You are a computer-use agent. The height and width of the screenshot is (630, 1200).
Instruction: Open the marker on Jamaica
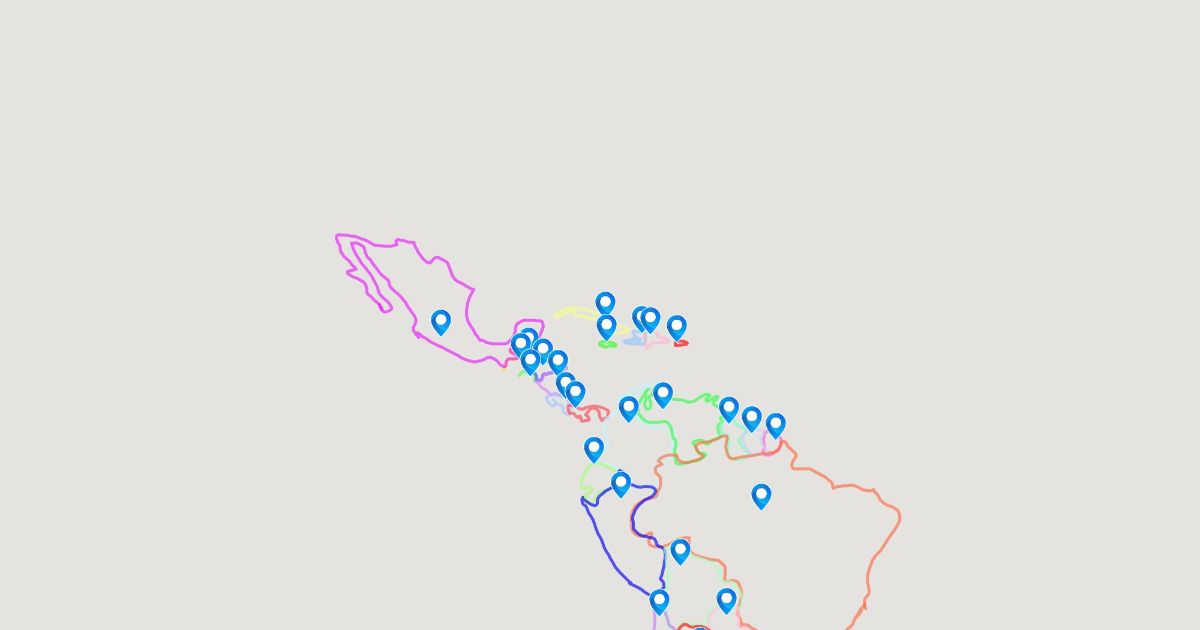point(607,326)
